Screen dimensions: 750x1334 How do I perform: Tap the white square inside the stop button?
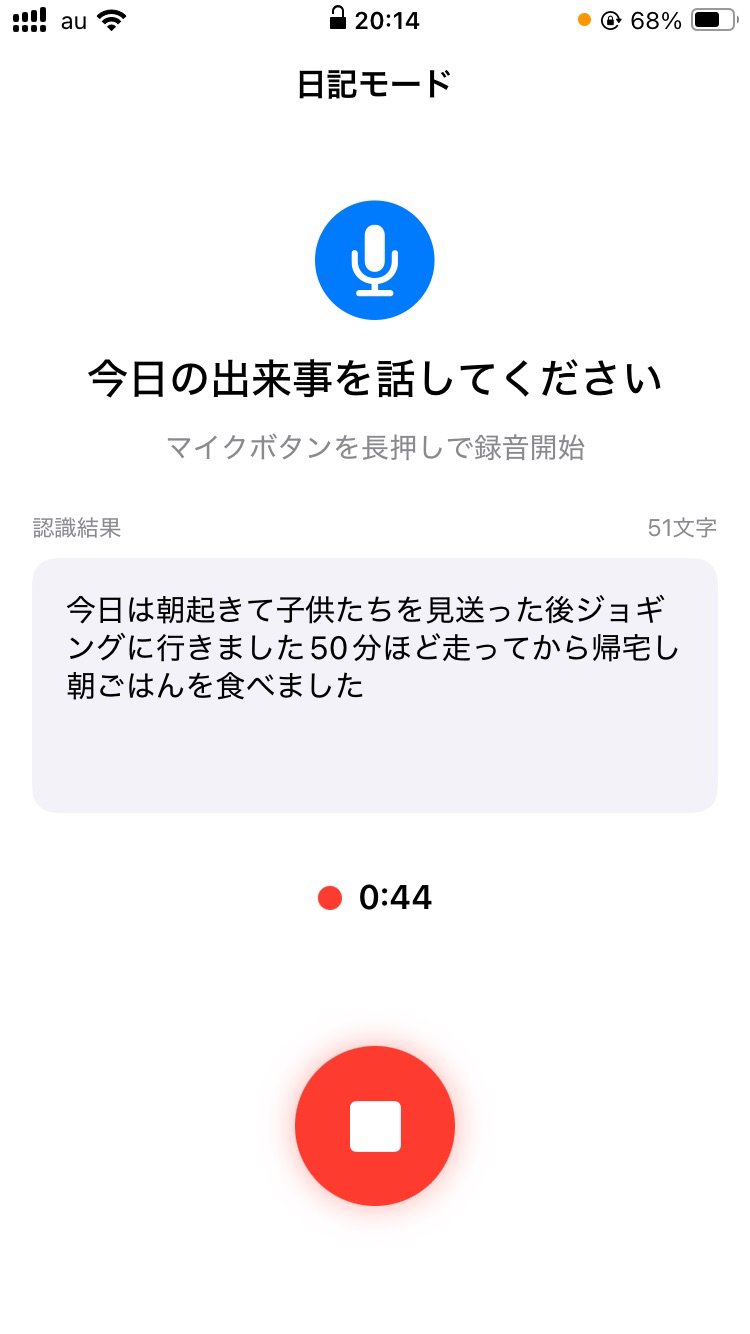pos(374,1125)
